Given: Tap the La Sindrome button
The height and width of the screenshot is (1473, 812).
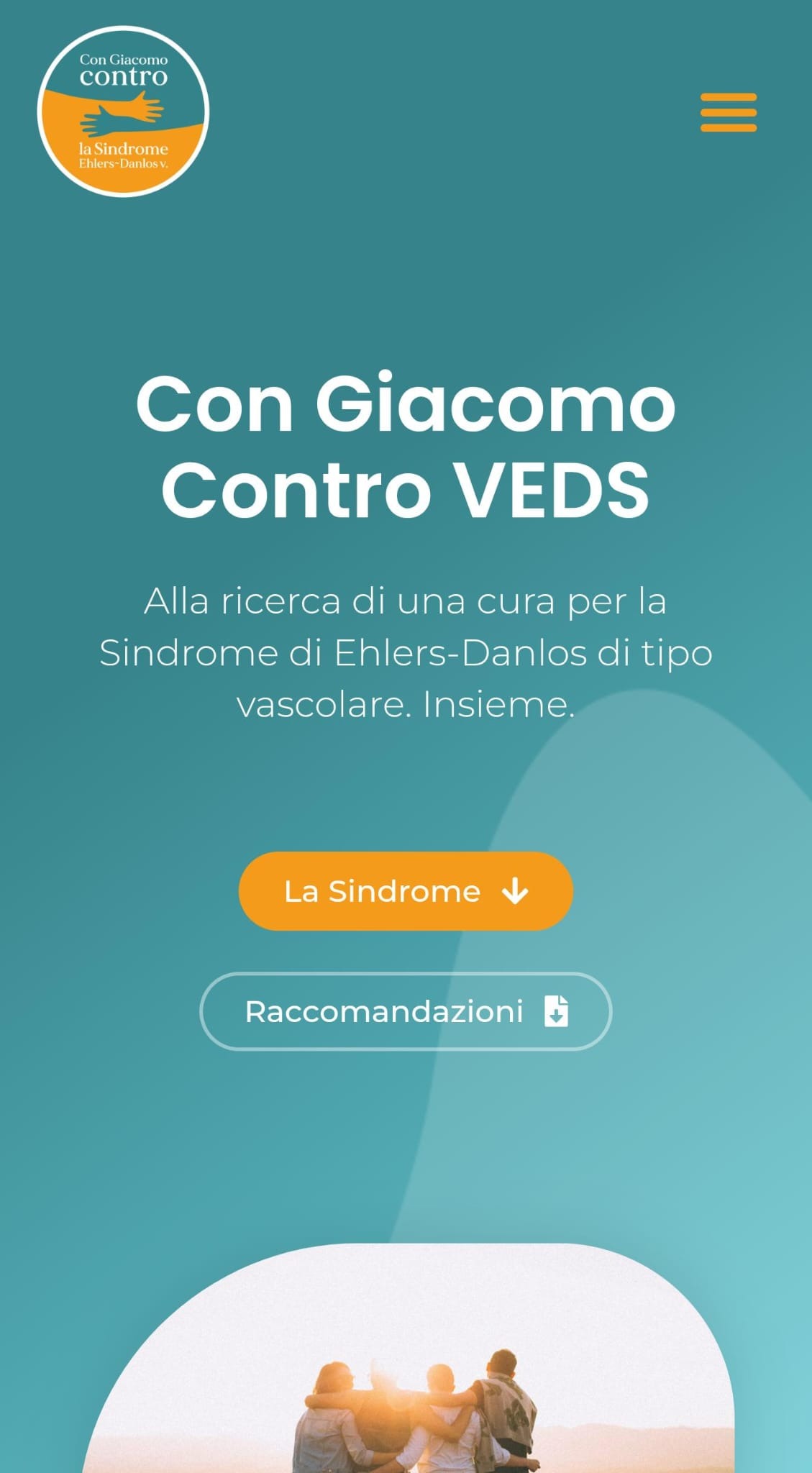Looking at the screenshot, I should click(x=406, y=891).
